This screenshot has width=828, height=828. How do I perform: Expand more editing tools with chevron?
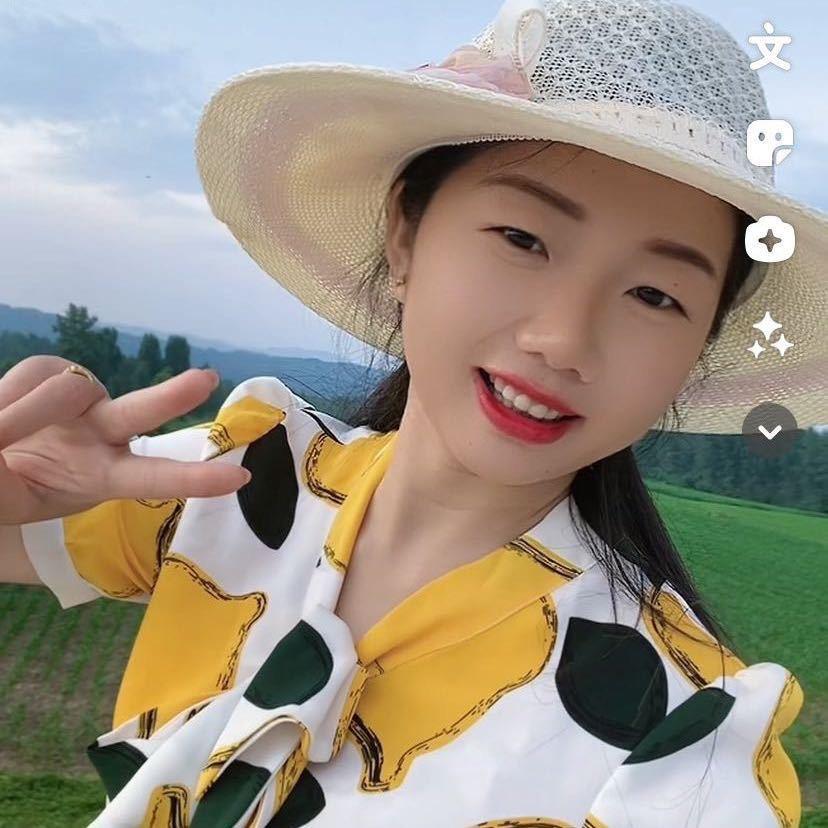pyautogui.click(x=770, y=431)
